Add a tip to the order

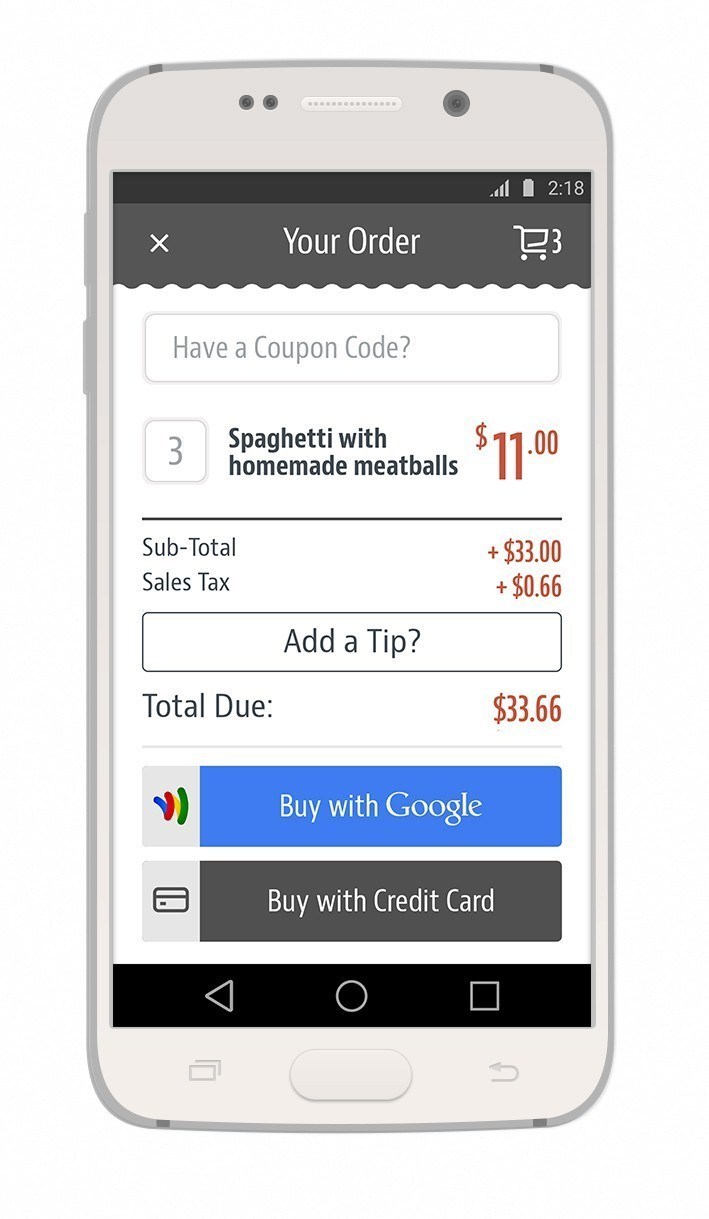(351, 642)
